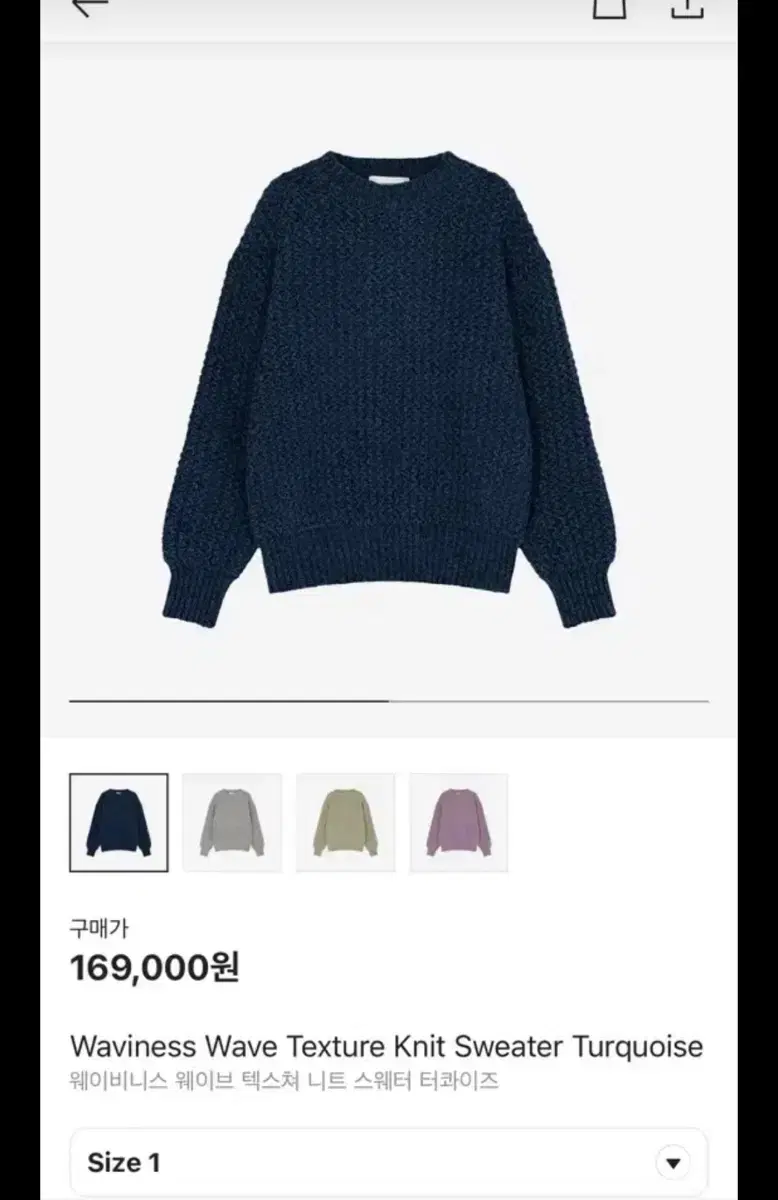The height and width of the screenshot is (1200, 778).
Task: Open the shopping bag icon at top right
Action: click(x=610, y=10)
